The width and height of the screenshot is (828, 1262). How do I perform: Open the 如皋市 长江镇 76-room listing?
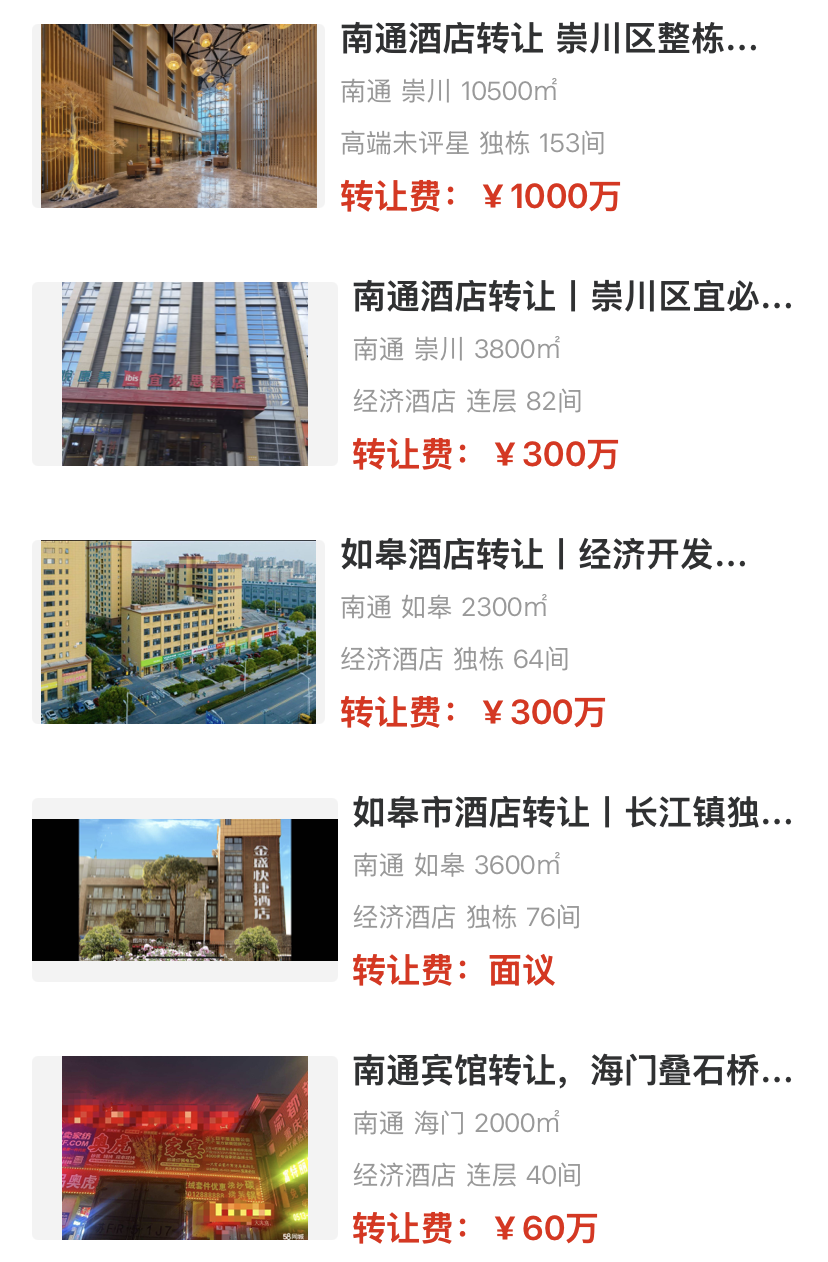click(572, 813)
